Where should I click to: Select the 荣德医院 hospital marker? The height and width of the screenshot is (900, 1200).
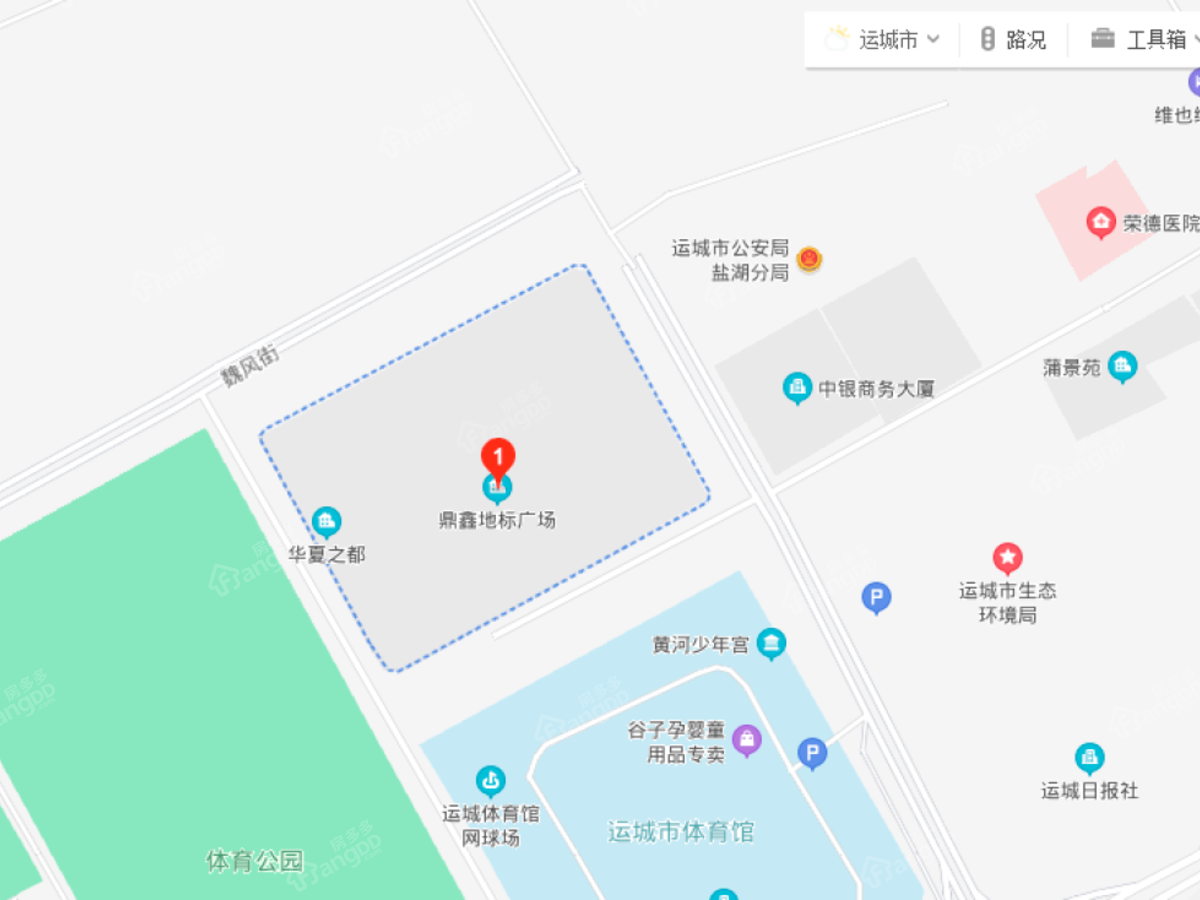[1101, 222]
